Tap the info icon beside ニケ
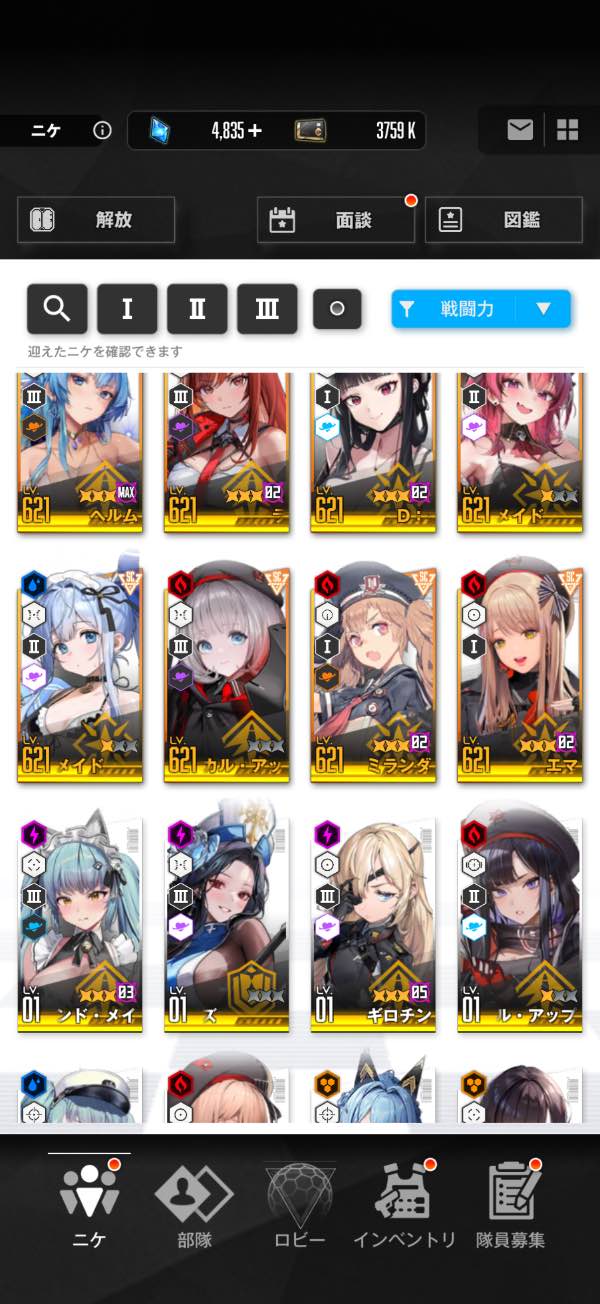 coord(101,130)
